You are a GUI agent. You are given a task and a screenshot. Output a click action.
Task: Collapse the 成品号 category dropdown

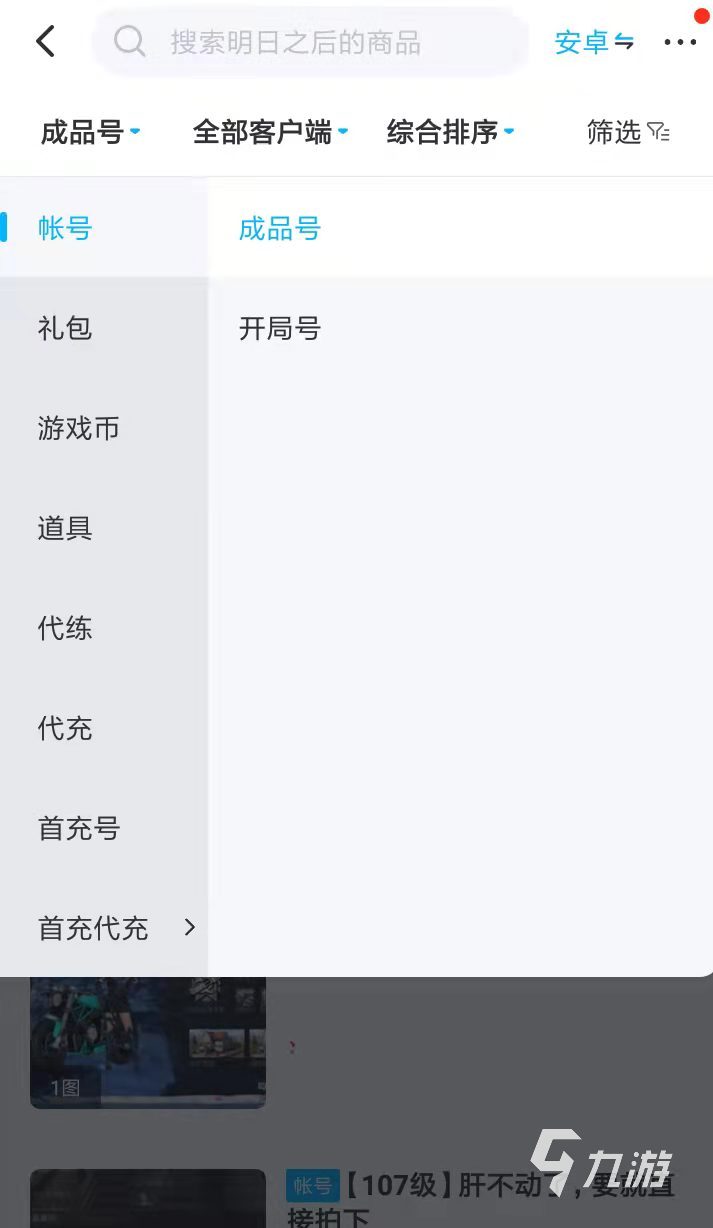[90, 132]
